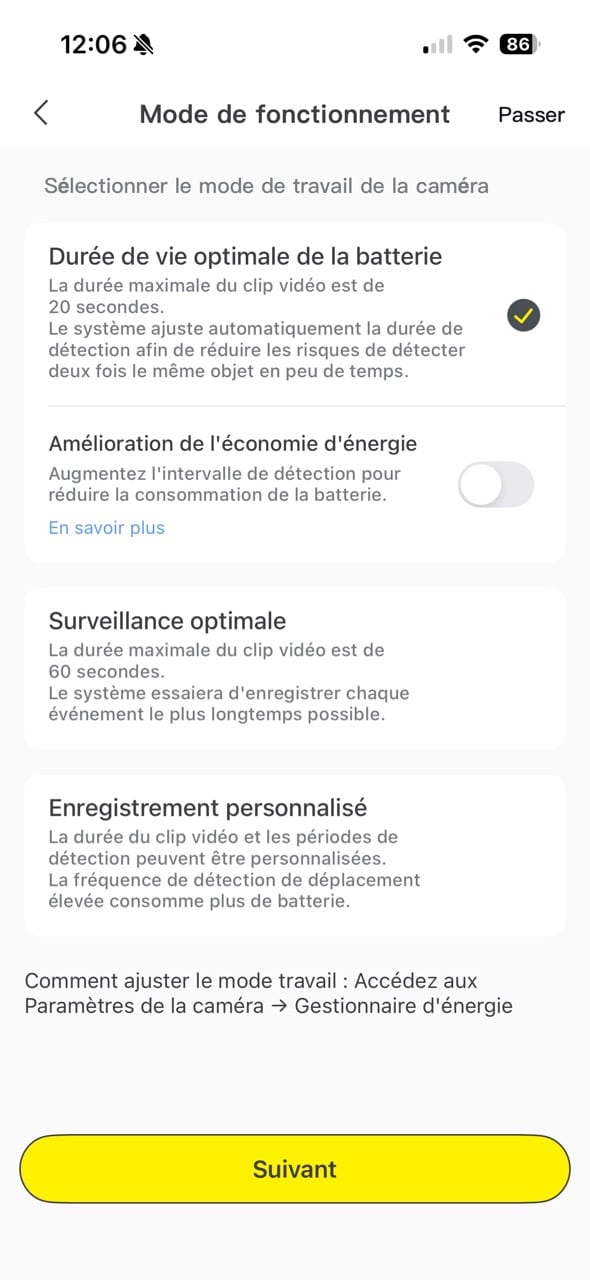Open the En savoir plus link
590x1280 pixels.
pyautogui.click(x=106, y=528)
